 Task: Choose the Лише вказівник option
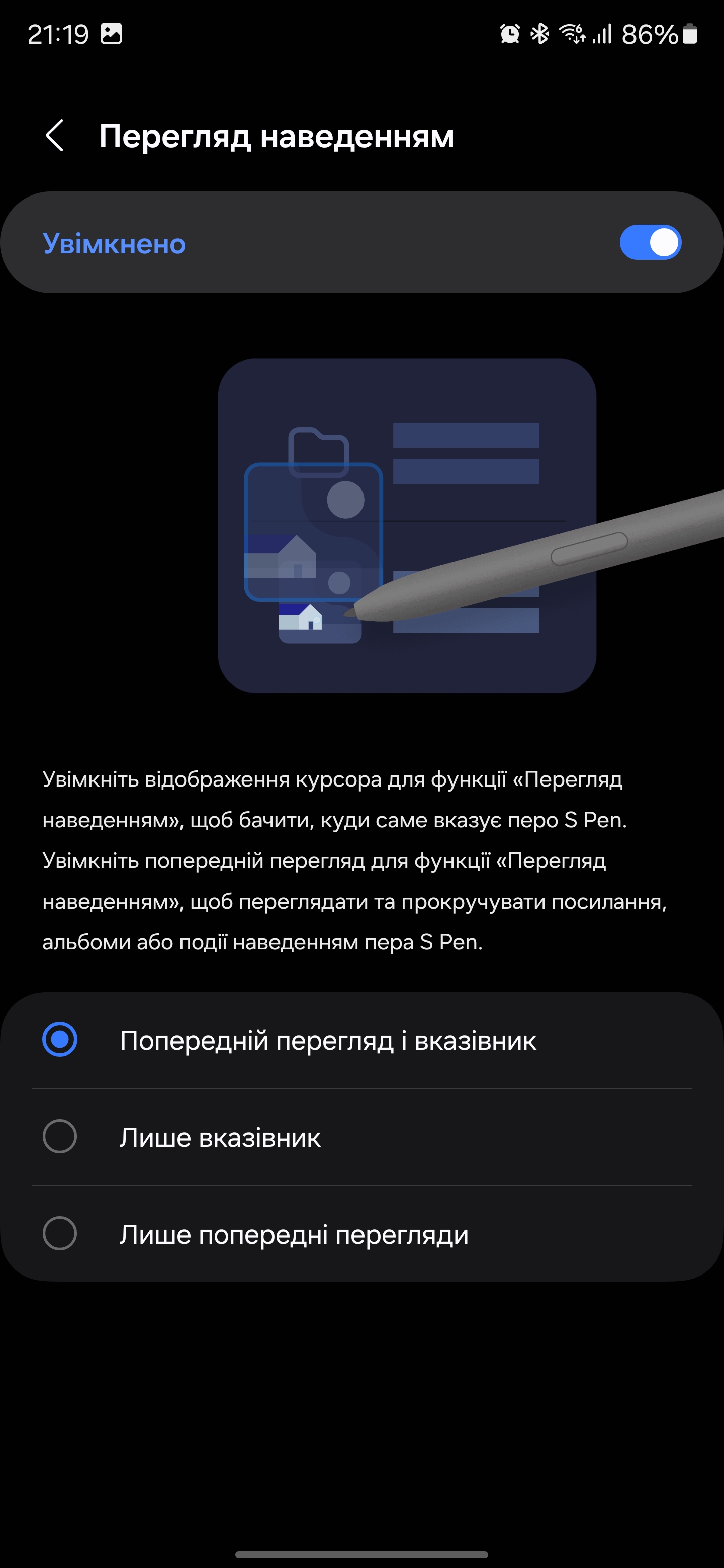point(60,1136)
